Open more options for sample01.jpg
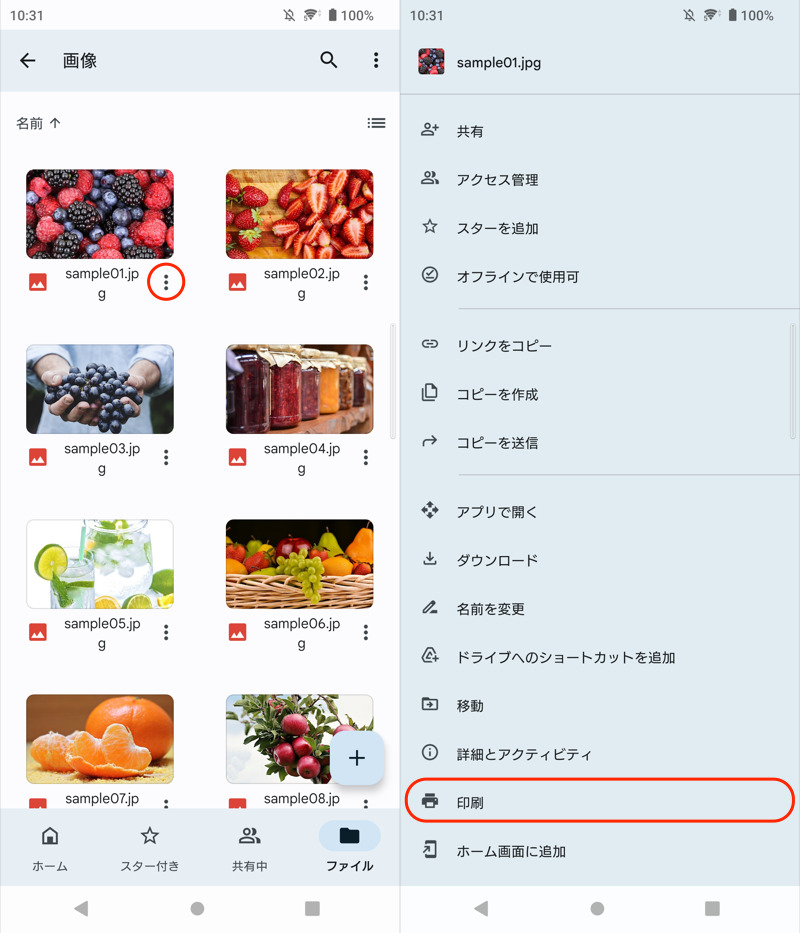The image size is (800, 933). (x=166, y=283)
